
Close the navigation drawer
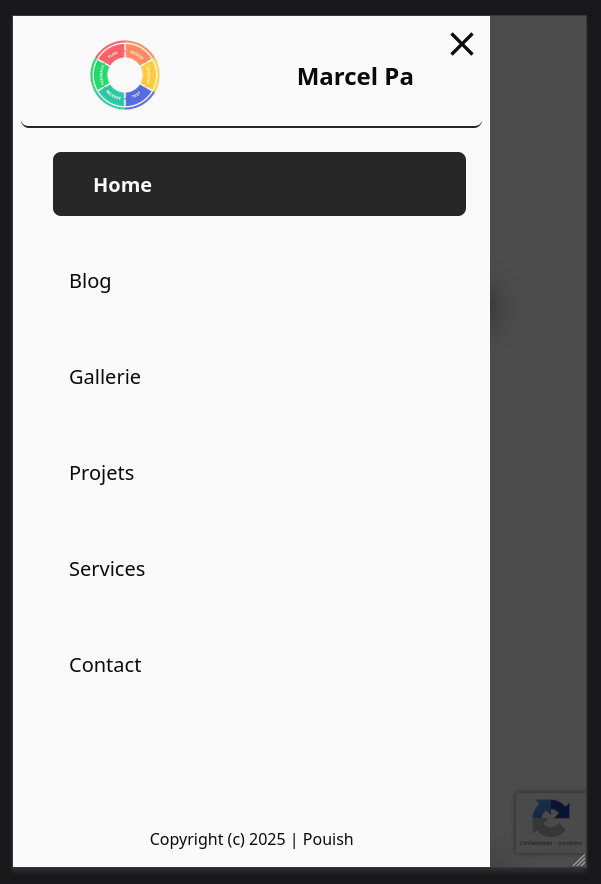pyautogui.click(x=461, y=44)
